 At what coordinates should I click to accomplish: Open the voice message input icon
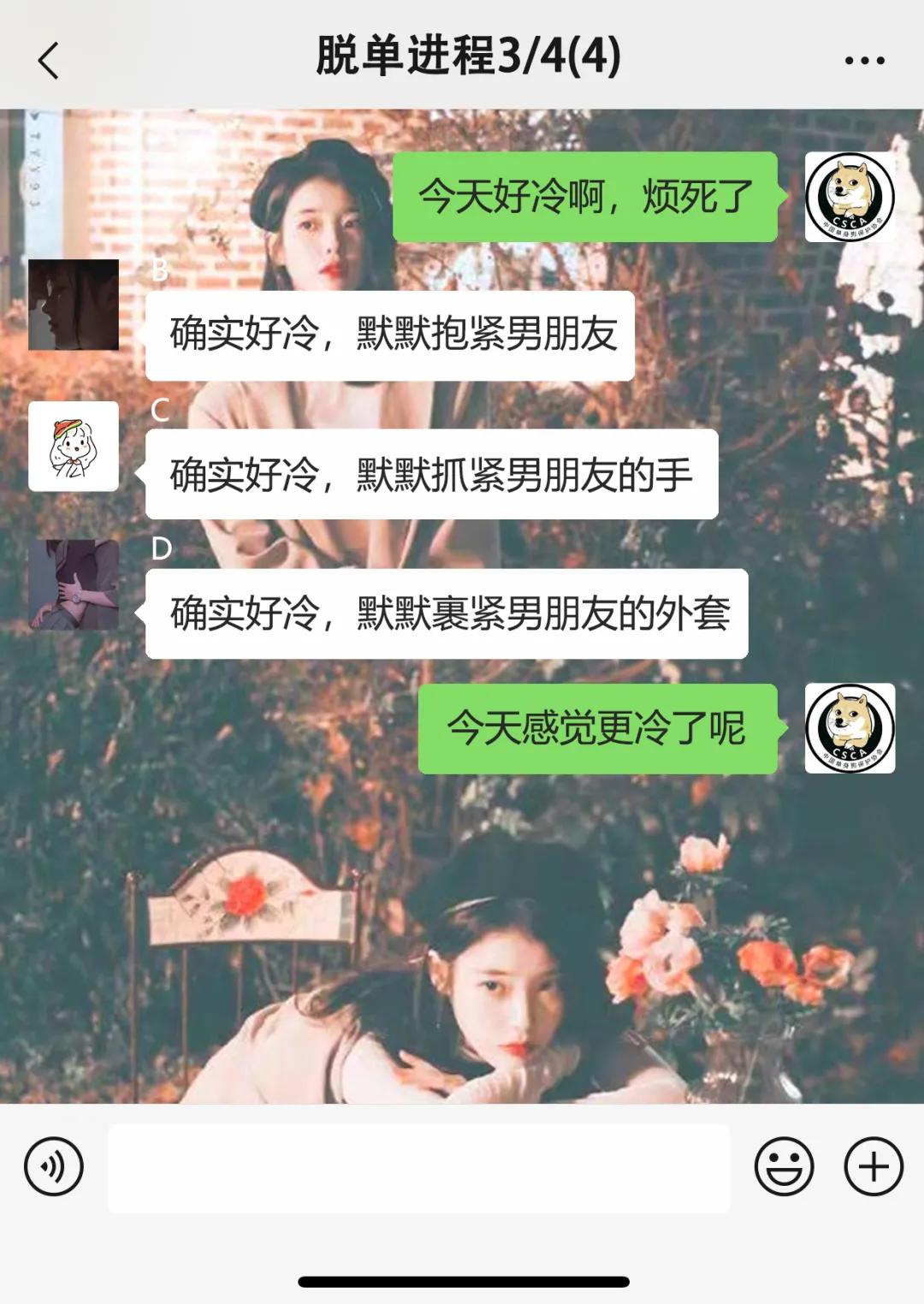pyautogui.click(x=53, y=1166)
